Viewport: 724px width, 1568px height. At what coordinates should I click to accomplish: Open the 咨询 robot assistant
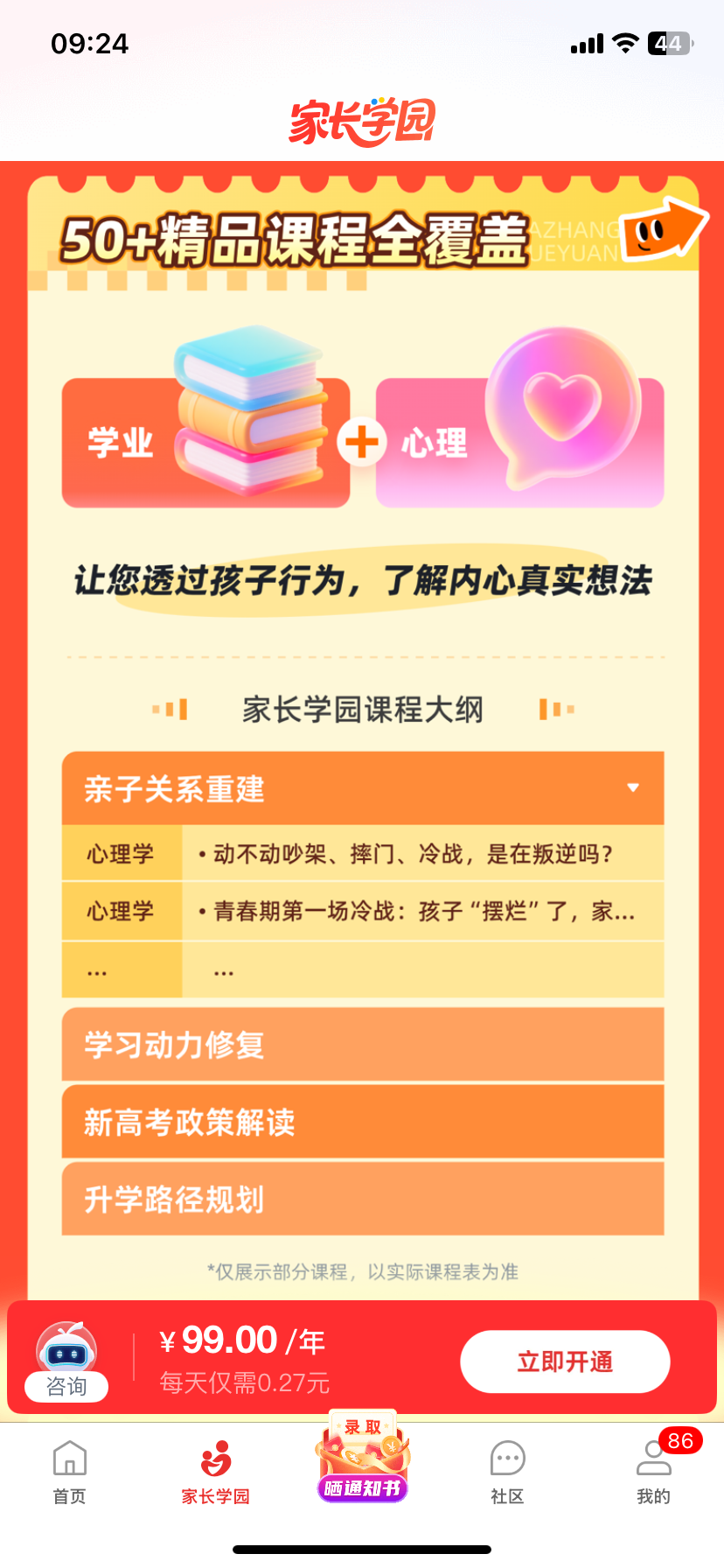coord(66,1361)
